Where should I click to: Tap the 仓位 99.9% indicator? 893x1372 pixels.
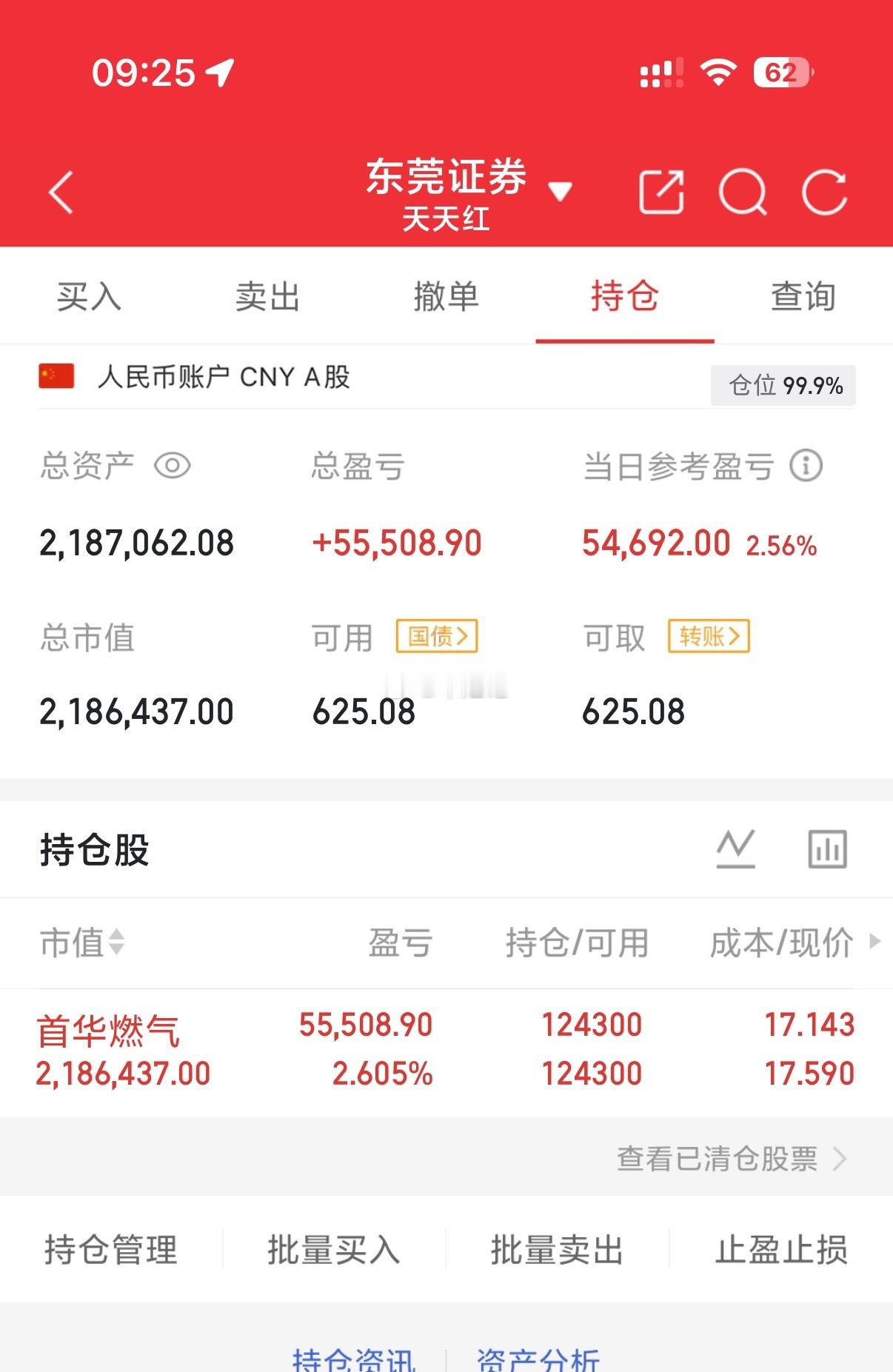781,386
